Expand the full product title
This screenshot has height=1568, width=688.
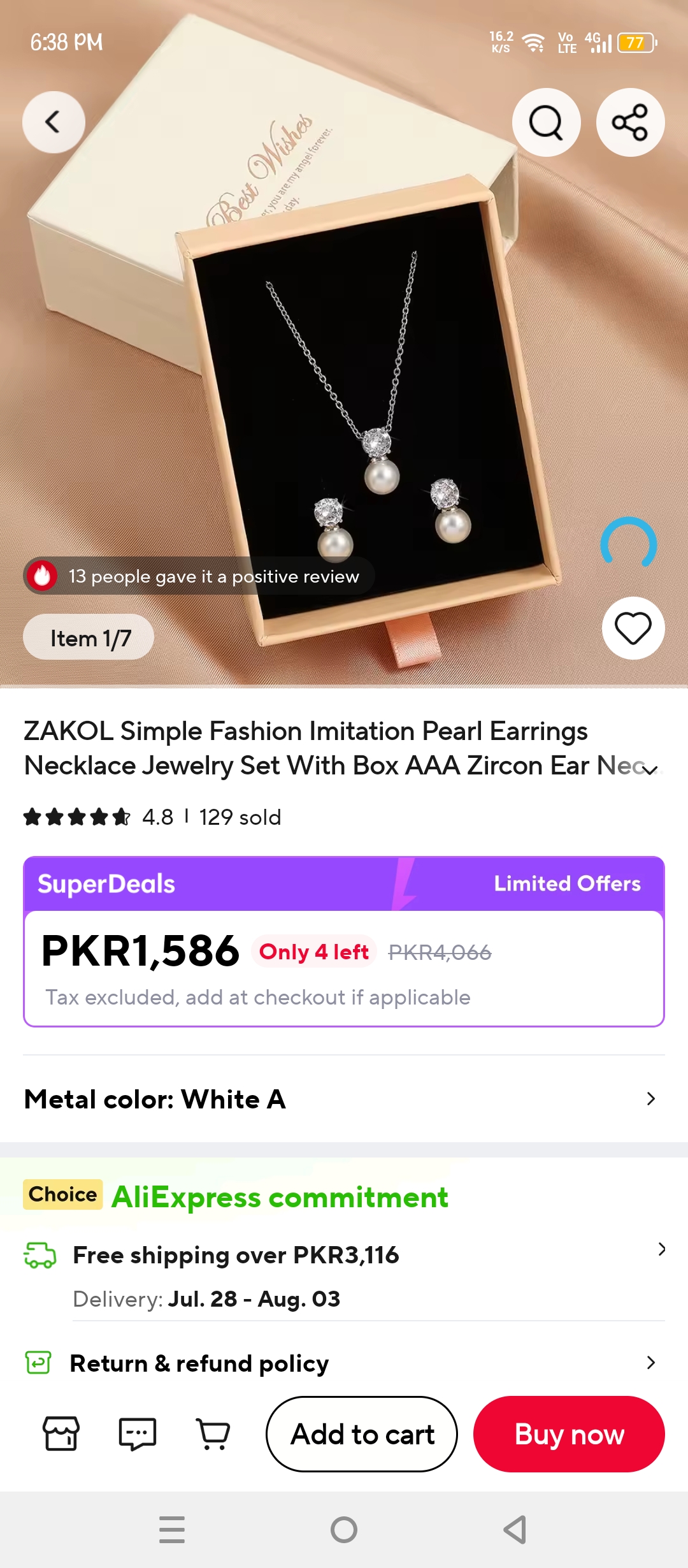[650, 769]
